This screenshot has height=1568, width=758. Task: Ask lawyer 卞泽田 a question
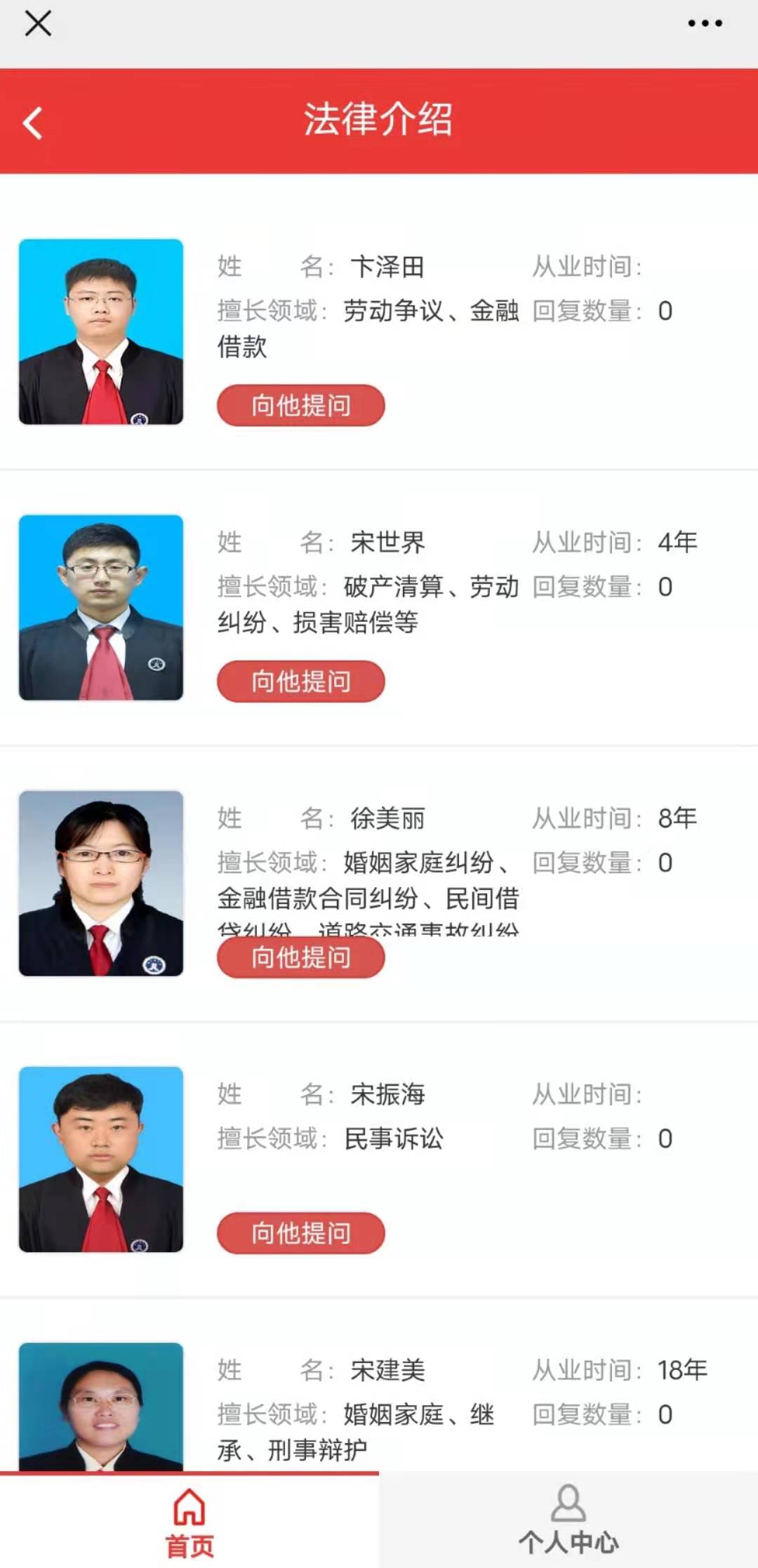[300, 405]
